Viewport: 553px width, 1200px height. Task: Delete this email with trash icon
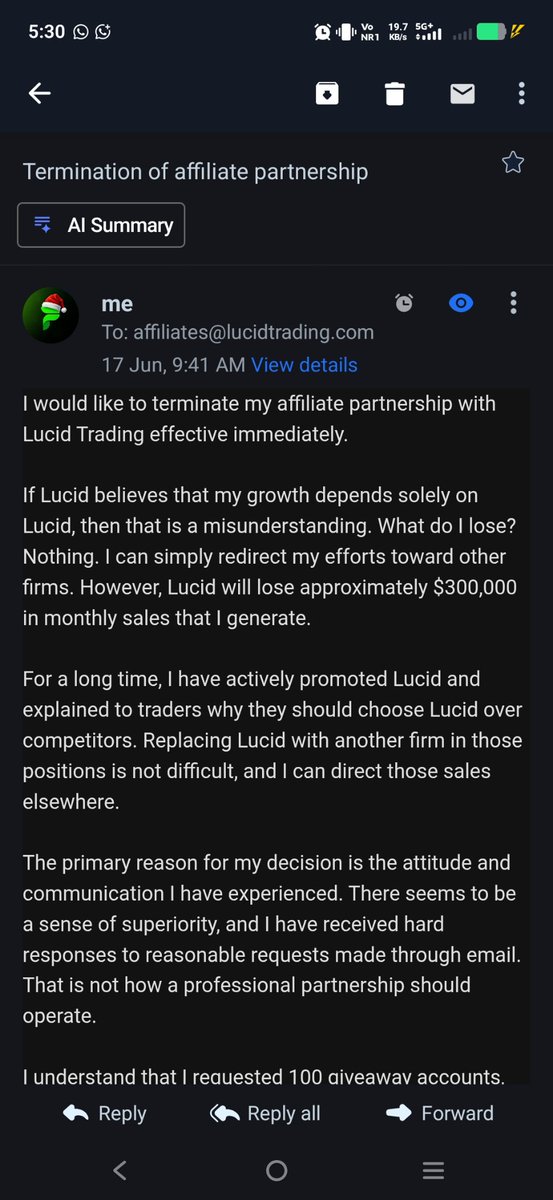395,94
